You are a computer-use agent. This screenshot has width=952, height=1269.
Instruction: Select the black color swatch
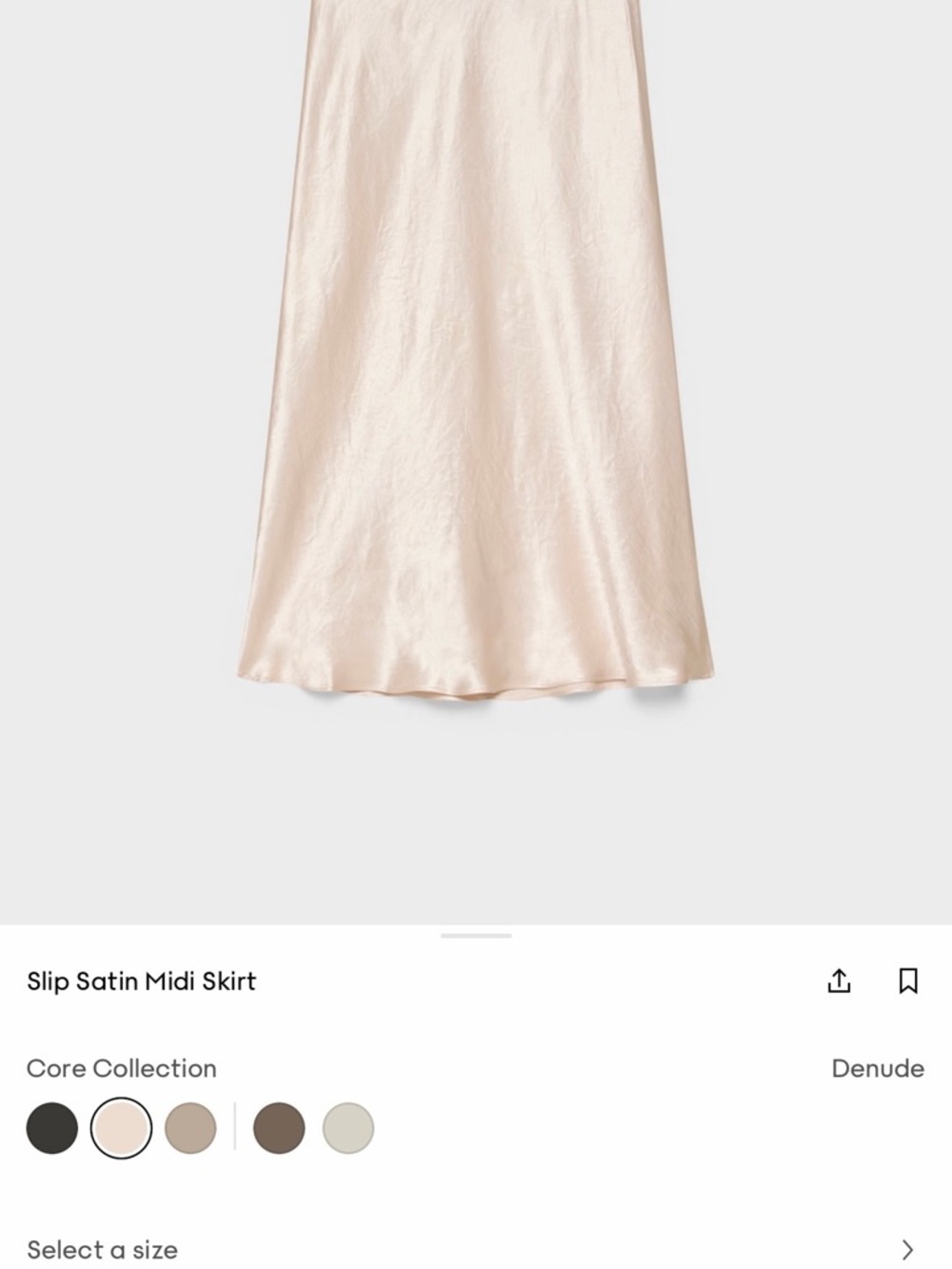pyautogui.click(x=52, y=1129)
